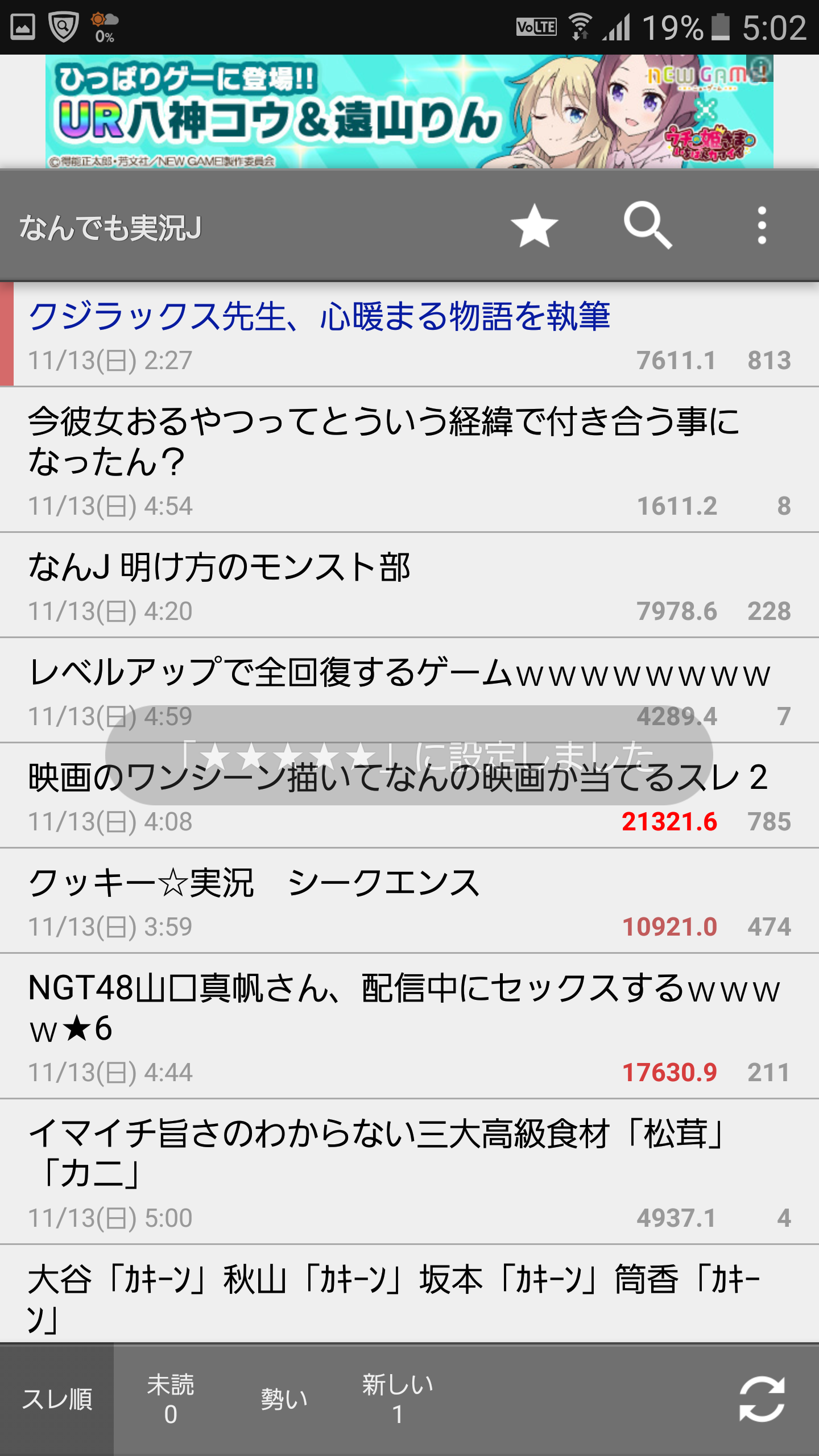Viewport: 819px width, 1456px height.
Task: Tap the favorite star icon
Action: (x=534, y=226)
